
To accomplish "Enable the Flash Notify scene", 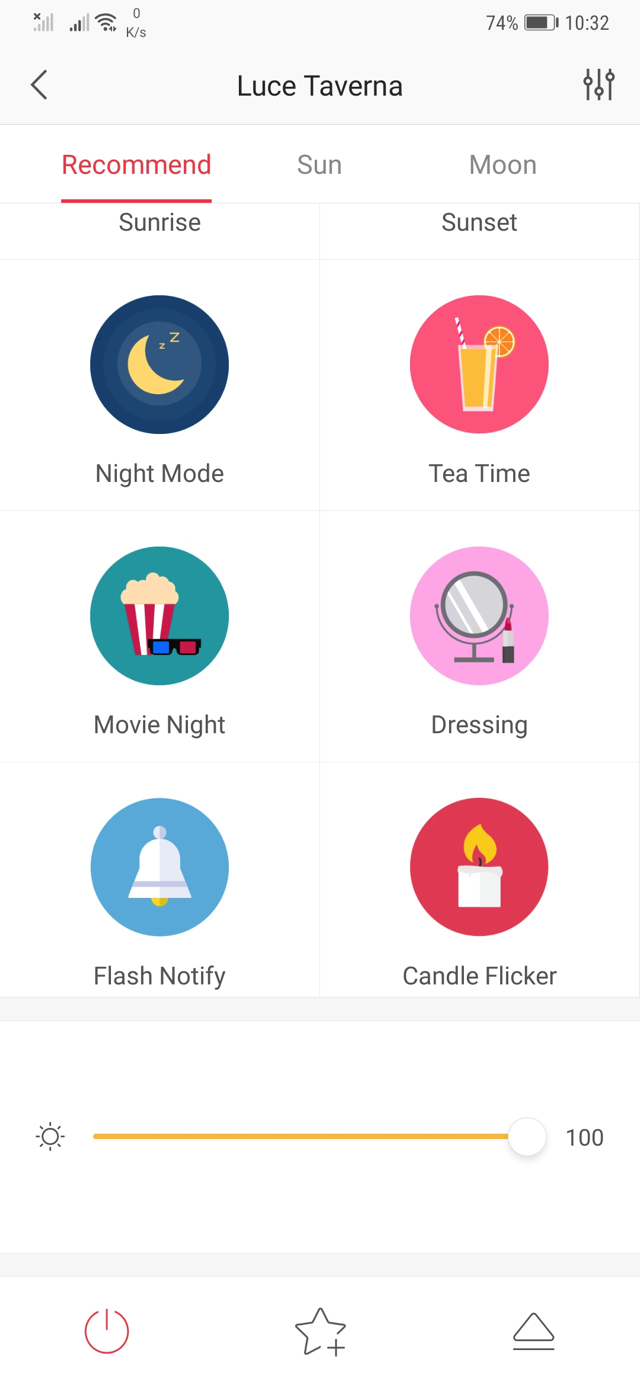I will pos(159,867).
